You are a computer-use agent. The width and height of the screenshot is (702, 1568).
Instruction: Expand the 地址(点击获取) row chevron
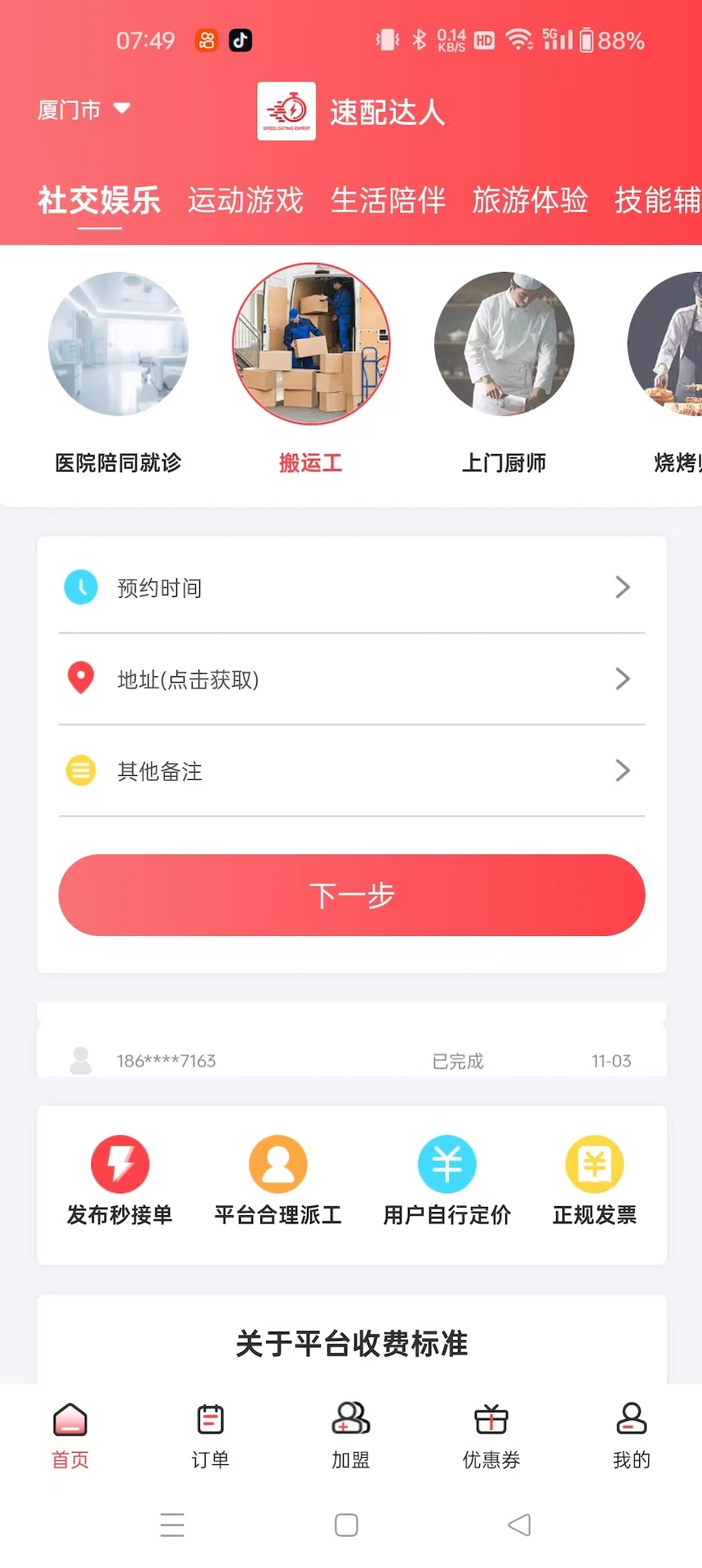tap(622, 678)
